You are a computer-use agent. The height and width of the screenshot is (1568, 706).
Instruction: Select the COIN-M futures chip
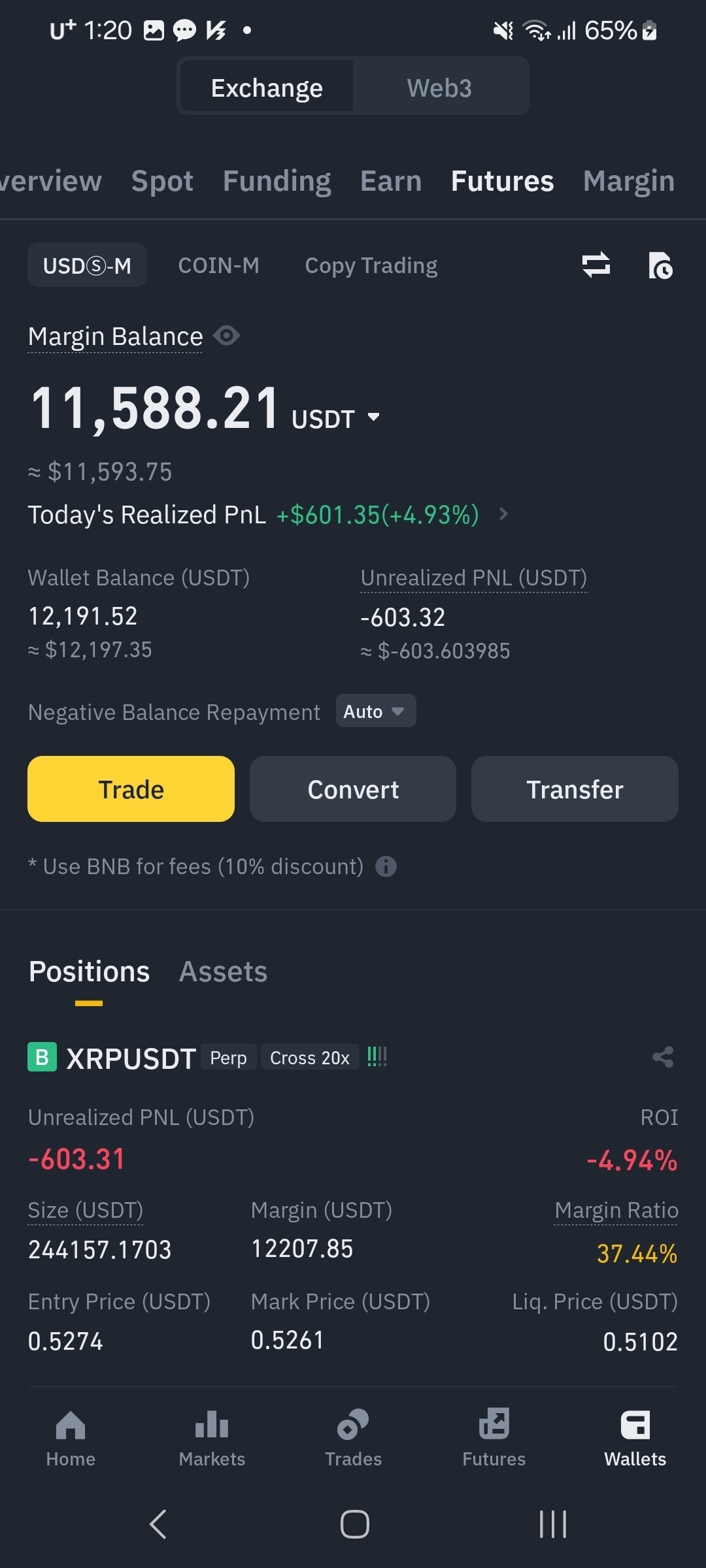coord(218,265)
